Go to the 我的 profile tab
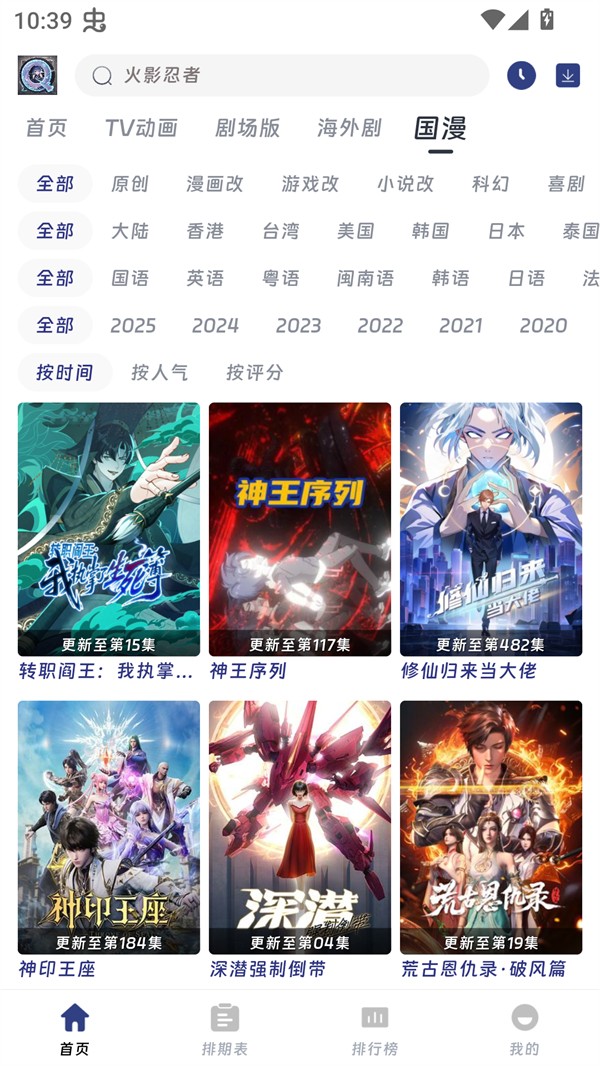This screenshot has height=1066, width=600. (524, 1029)
